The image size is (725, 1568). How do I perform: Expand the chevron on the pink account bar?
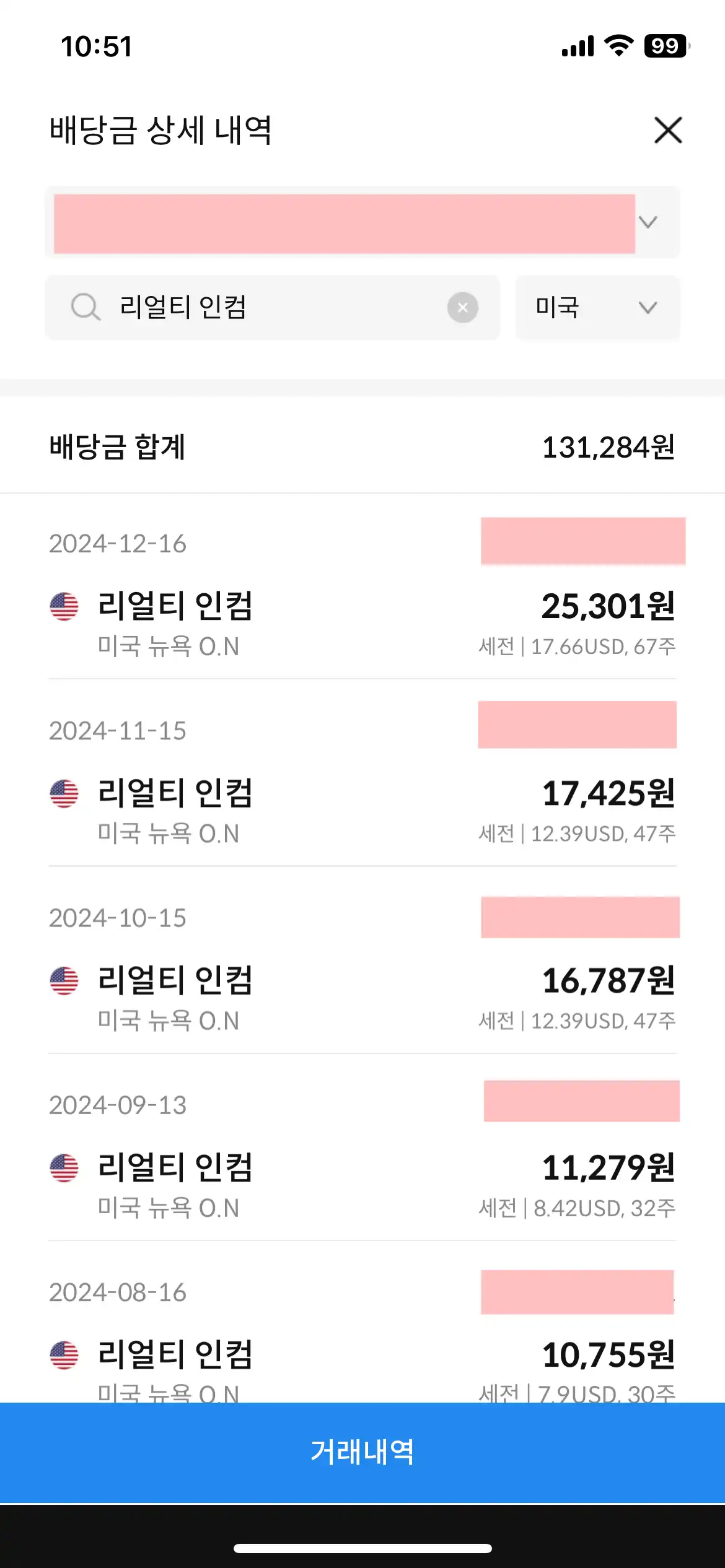coord(648,223)
